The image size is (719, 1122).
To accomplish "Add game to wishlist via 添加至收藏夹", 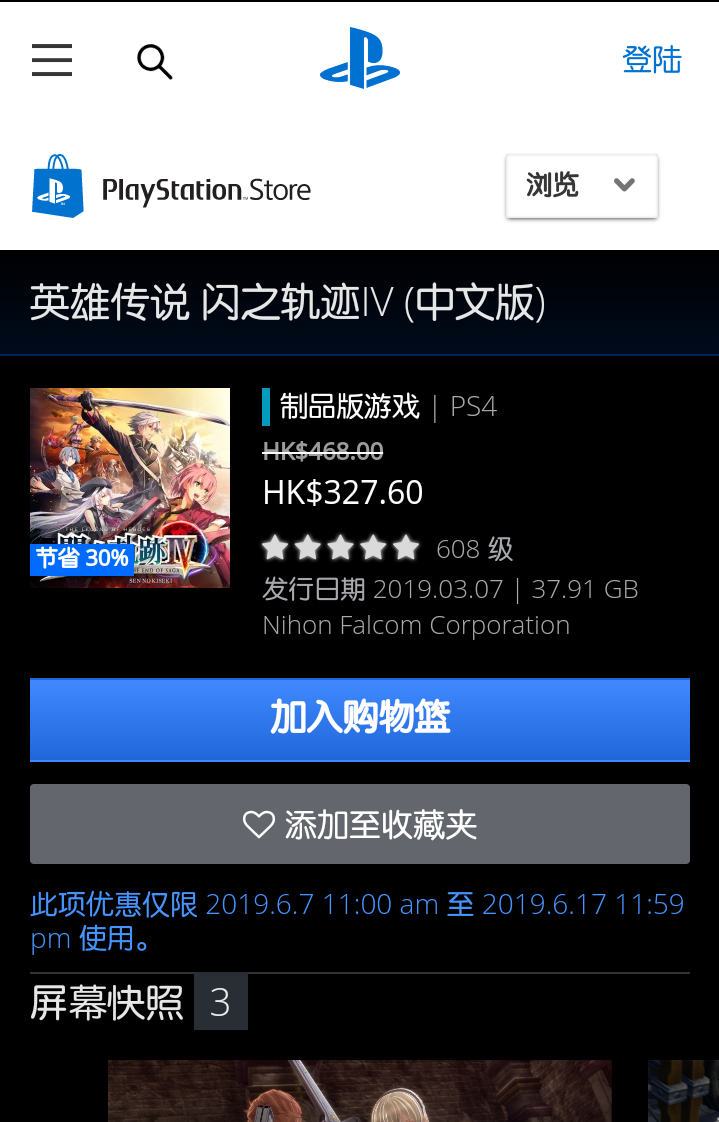I will pos(360,824).
